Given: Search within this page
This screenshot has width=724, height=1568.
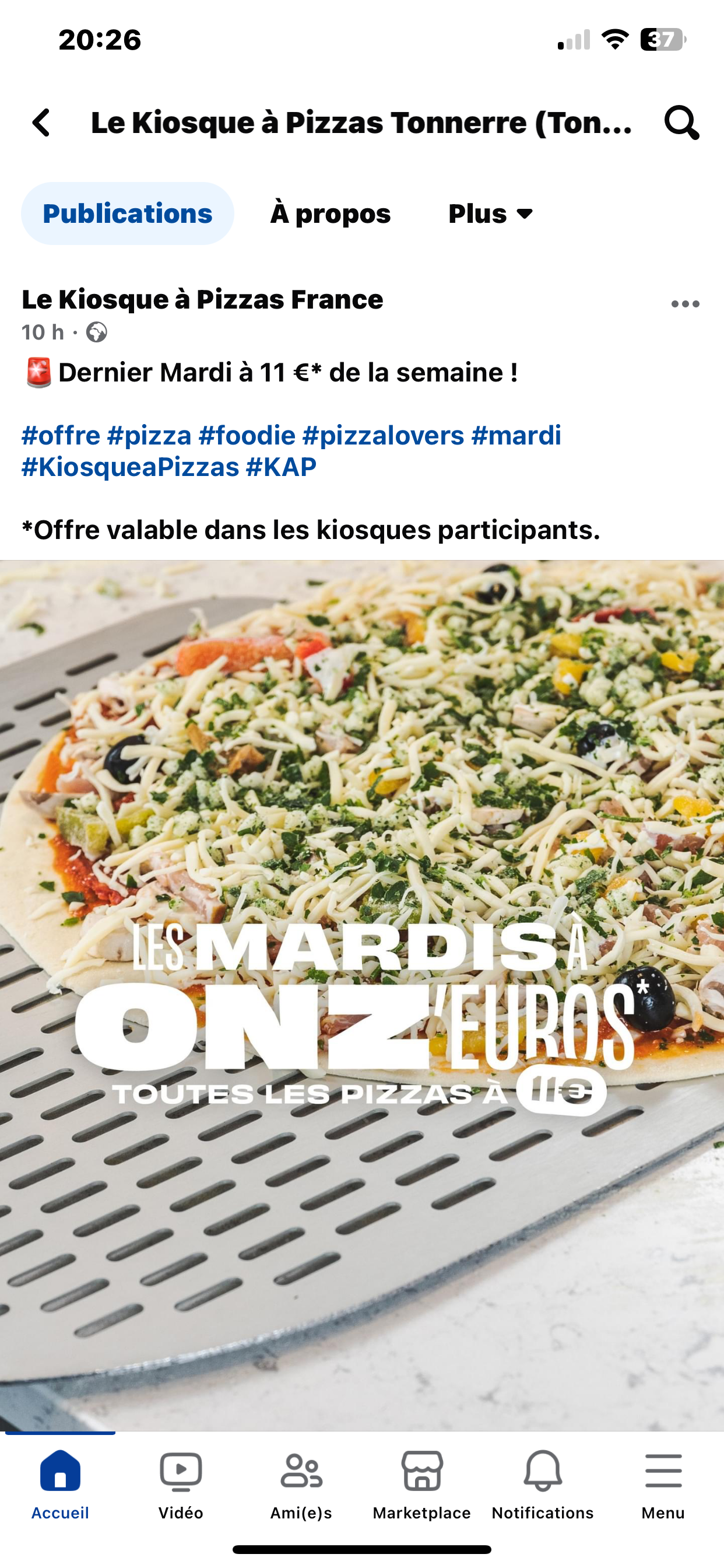Looking at the screenshot, I should click(681, 123).
